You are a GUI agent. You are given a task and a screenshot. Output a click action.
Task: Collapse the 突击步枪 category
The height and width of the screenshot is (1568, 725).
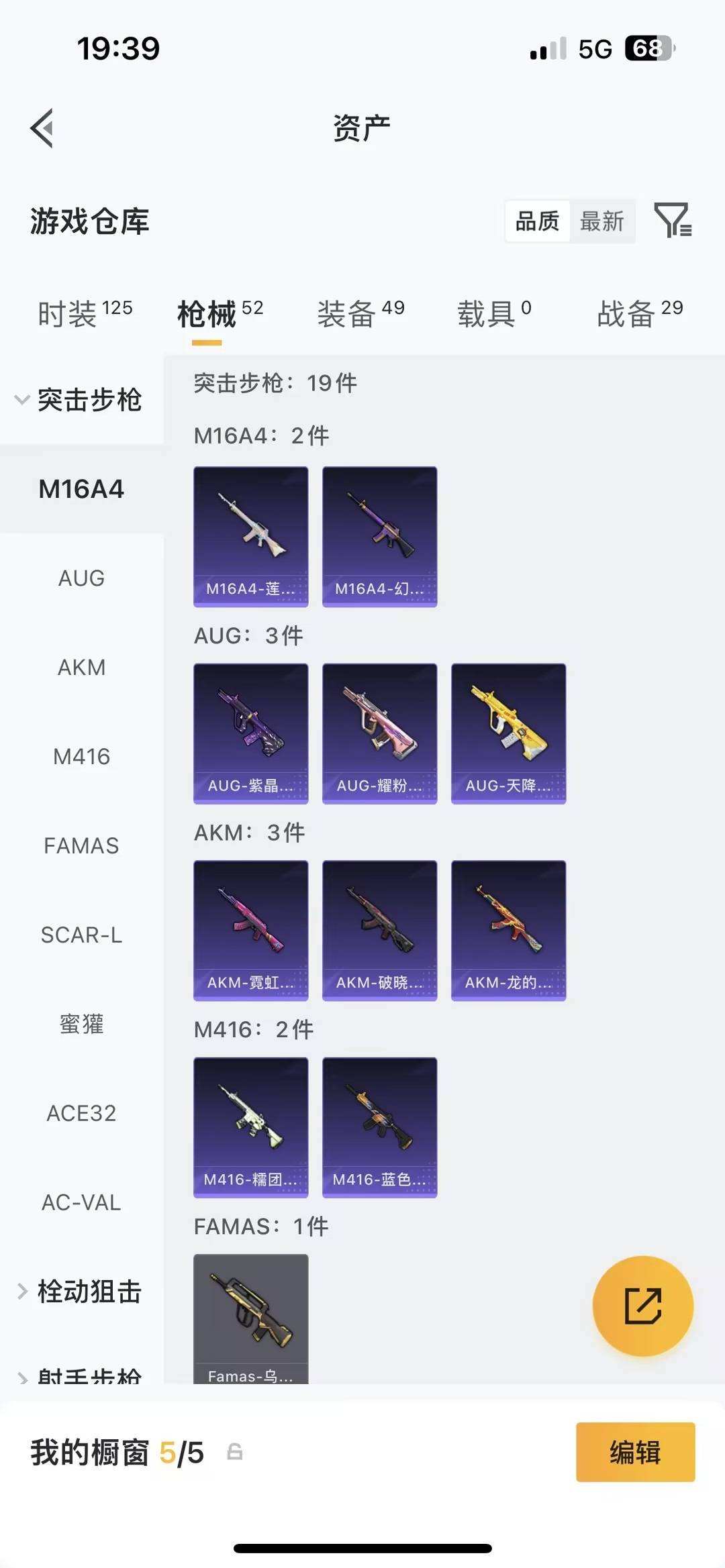click(x=81, y=400)
